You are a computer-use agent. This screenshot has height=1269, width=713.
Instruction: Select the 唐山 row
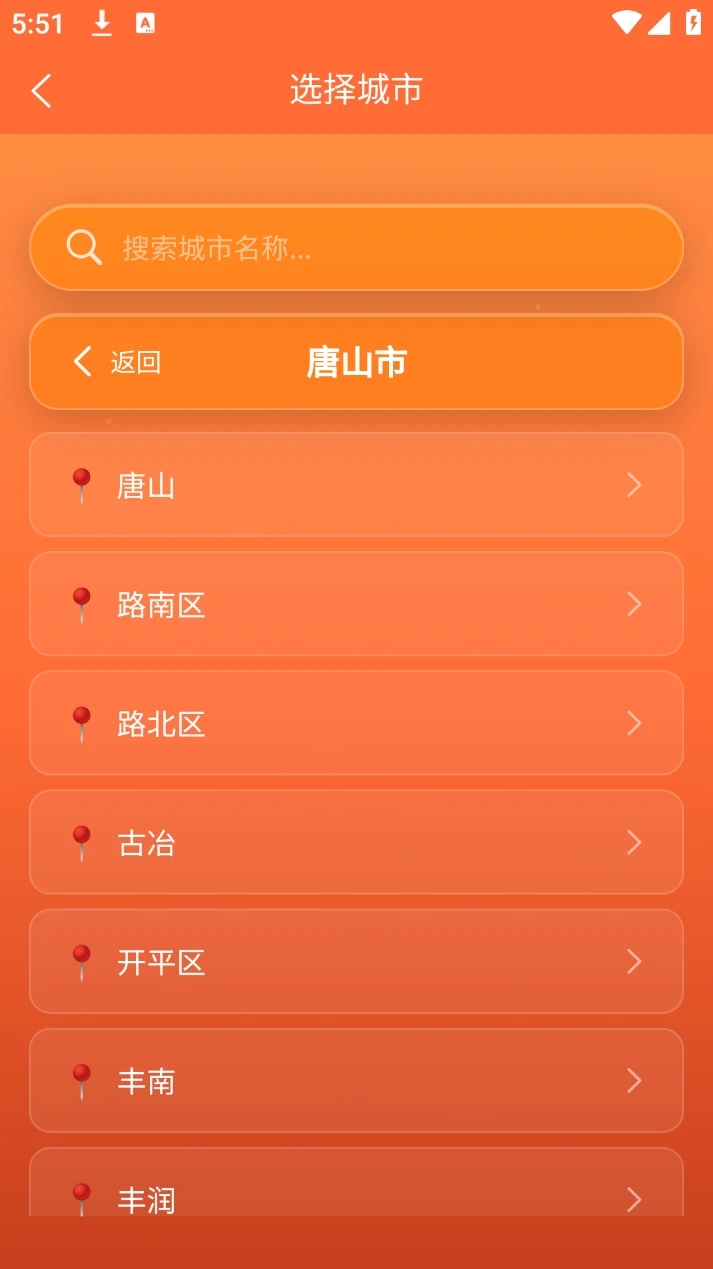click(x=356, y=486)
